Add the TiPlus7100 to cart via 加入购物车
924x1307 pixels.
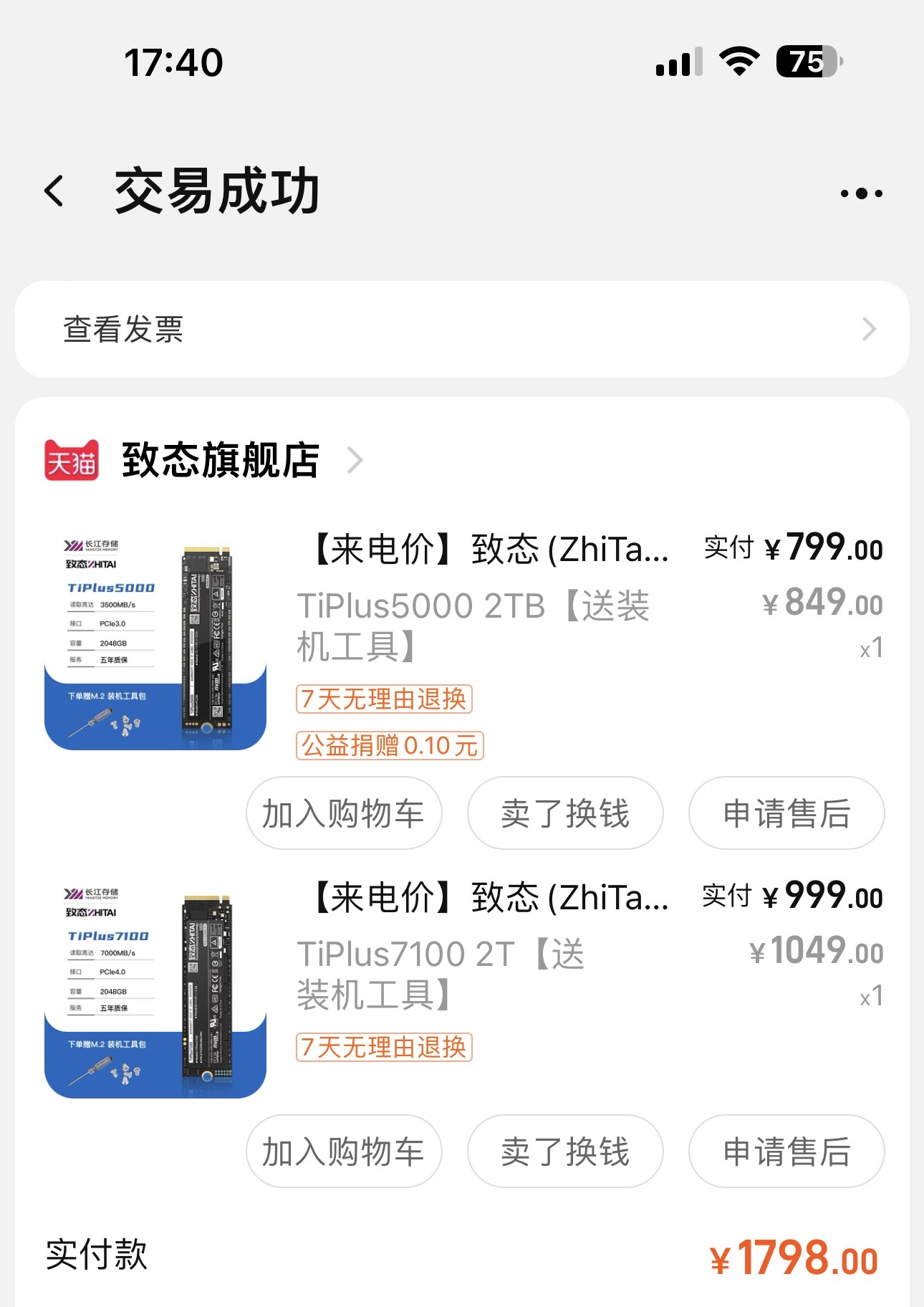344,1152
